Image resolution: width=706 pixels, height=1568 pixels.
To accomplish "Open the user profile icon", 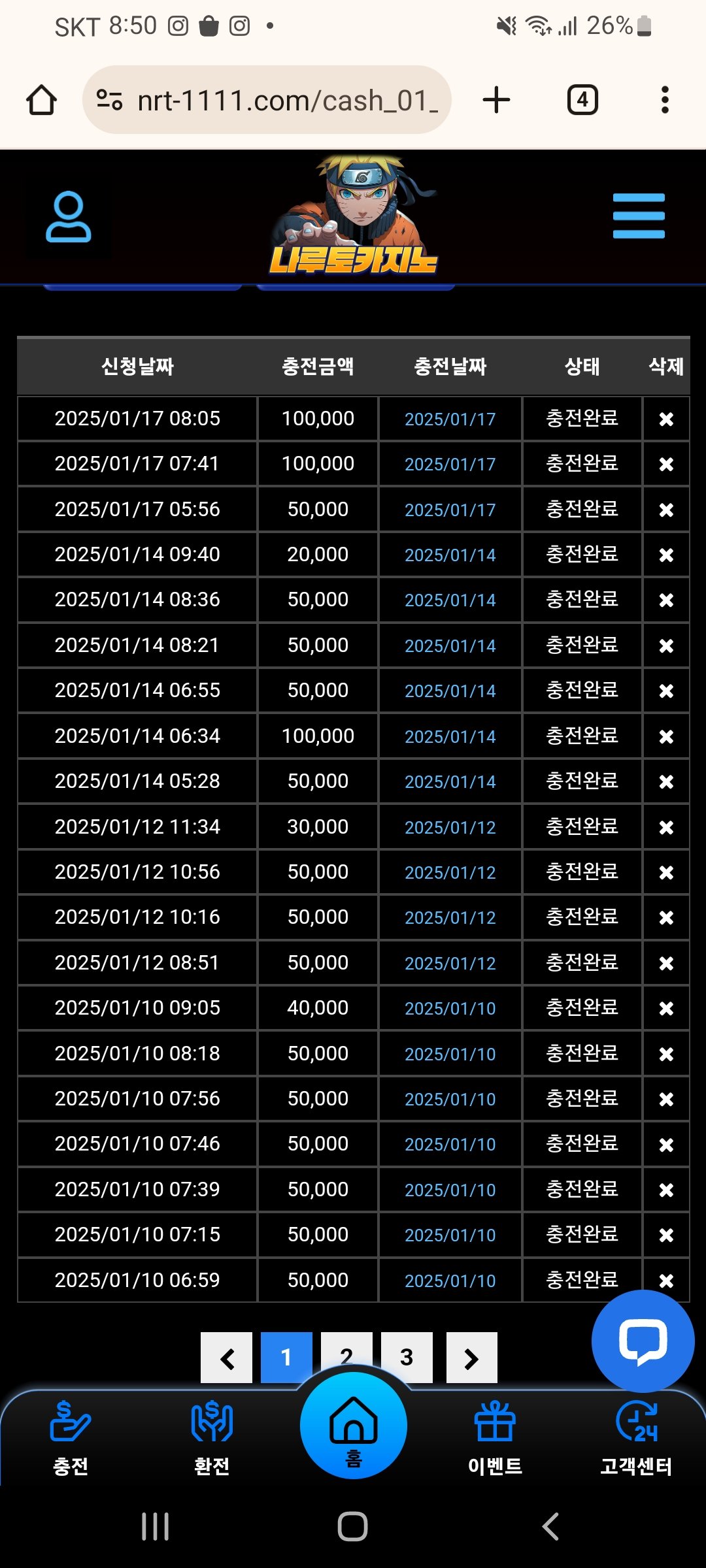I will coord(69,217).
